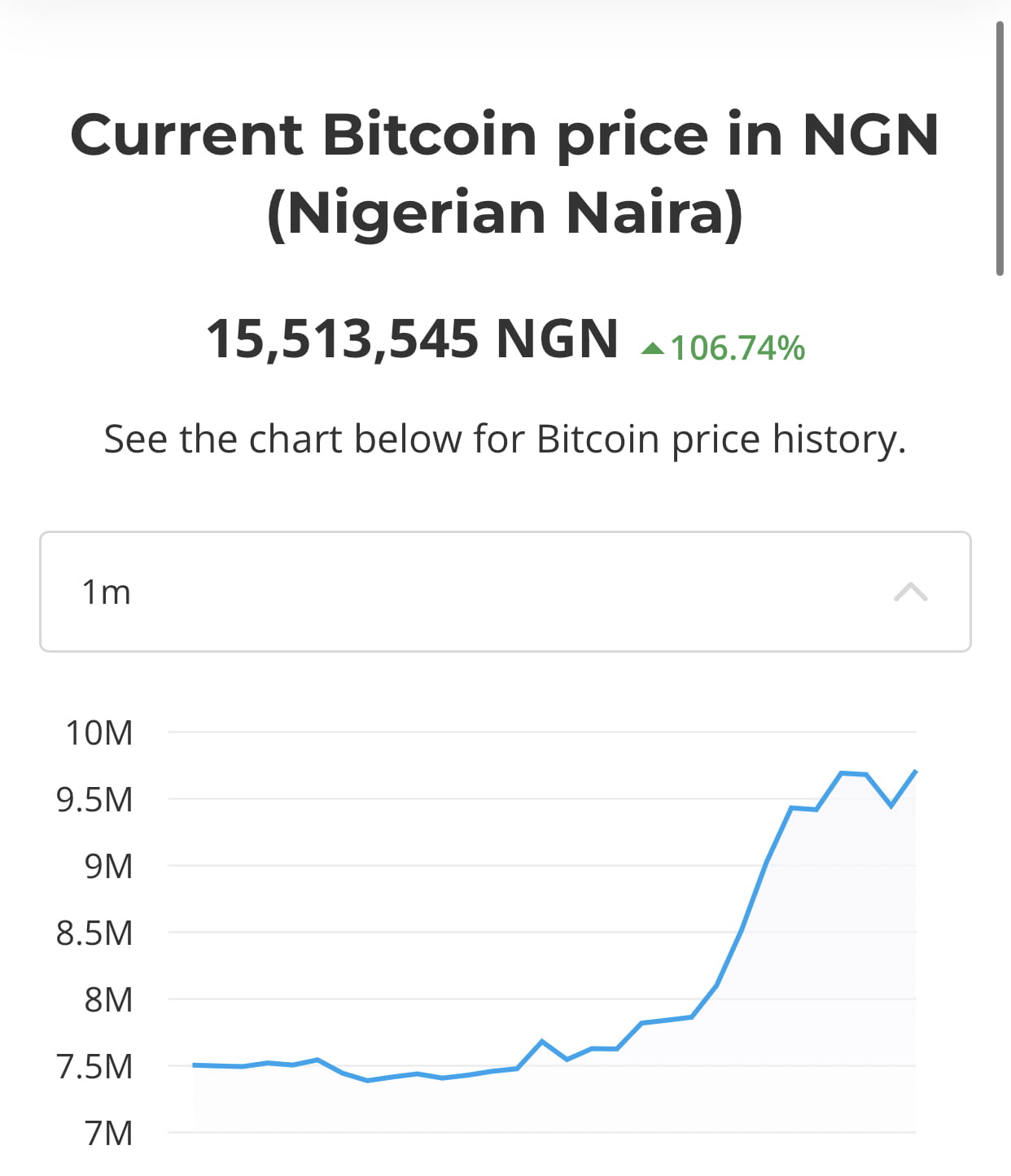Click the 7M axis label at bottom
The width and height of the screenshot is (1011, 1176).
[107, 1133]
